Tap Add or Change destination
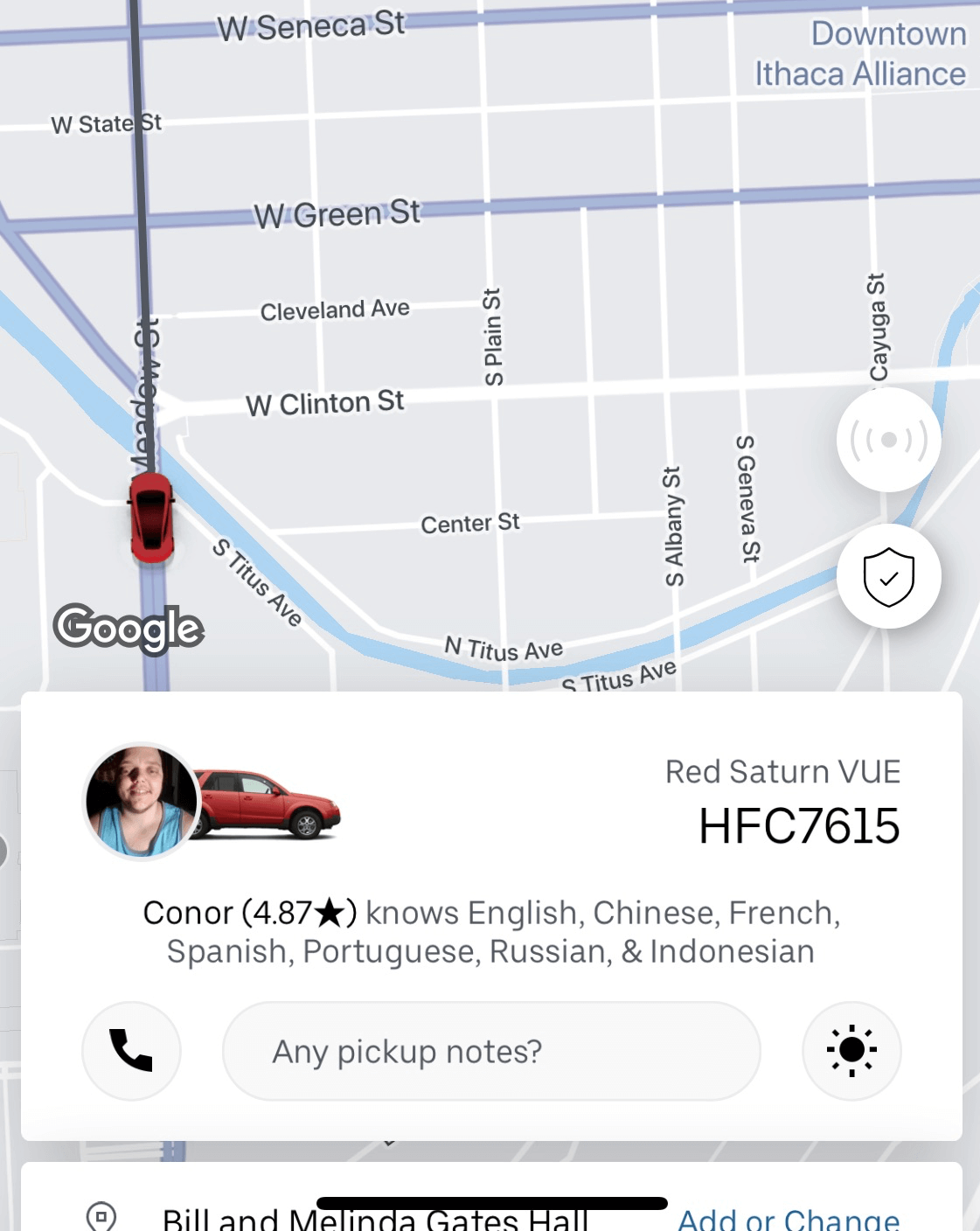 789,1219
